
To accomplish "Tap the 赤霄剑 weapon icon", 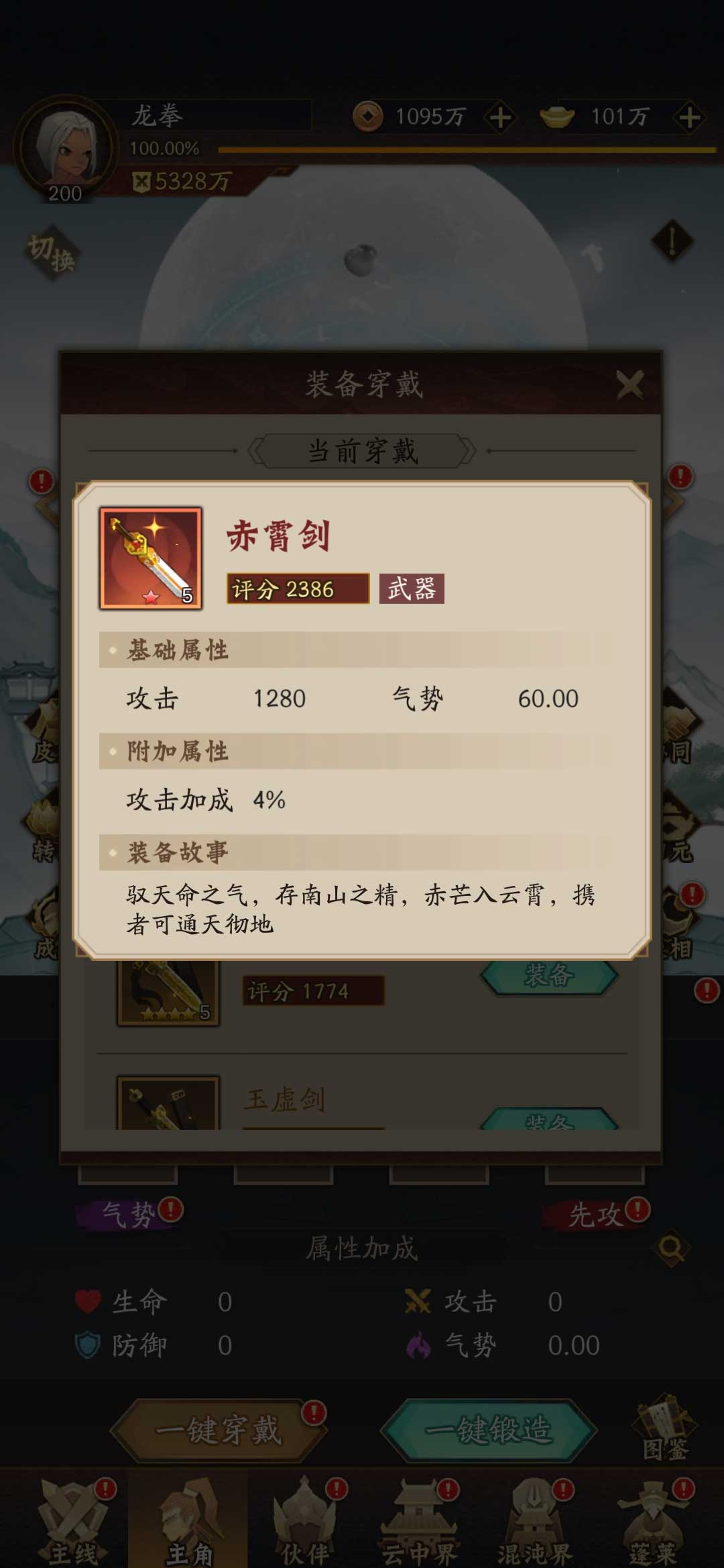I will point(151,558).
